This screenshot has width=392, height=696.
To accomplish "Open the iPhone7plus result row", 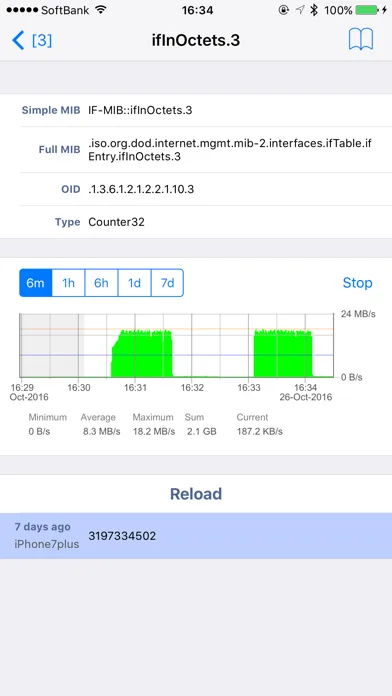I will pyautogui.click(x=196, y=536).
